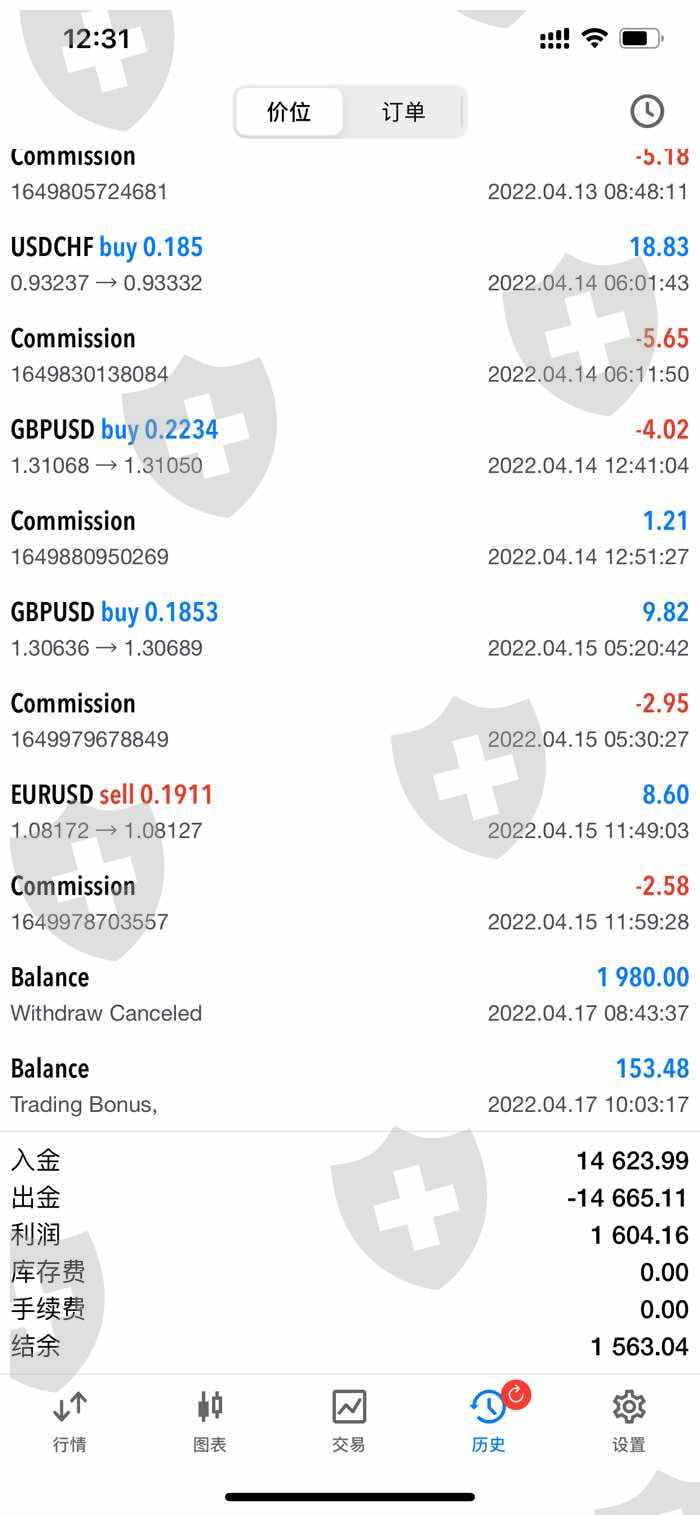Viewport: 700px width, 1515px height.
Task: Open the Withdraw Canceled balance entry
Action: click(x=349, y=994)
